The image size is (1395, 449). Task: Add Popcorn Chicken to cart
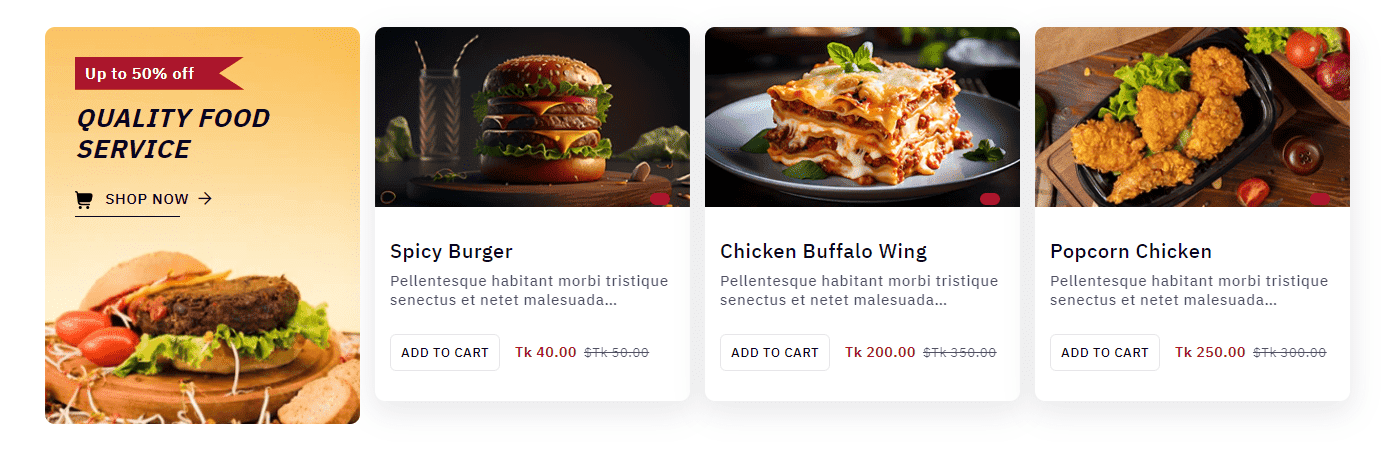click(1104, 352)
